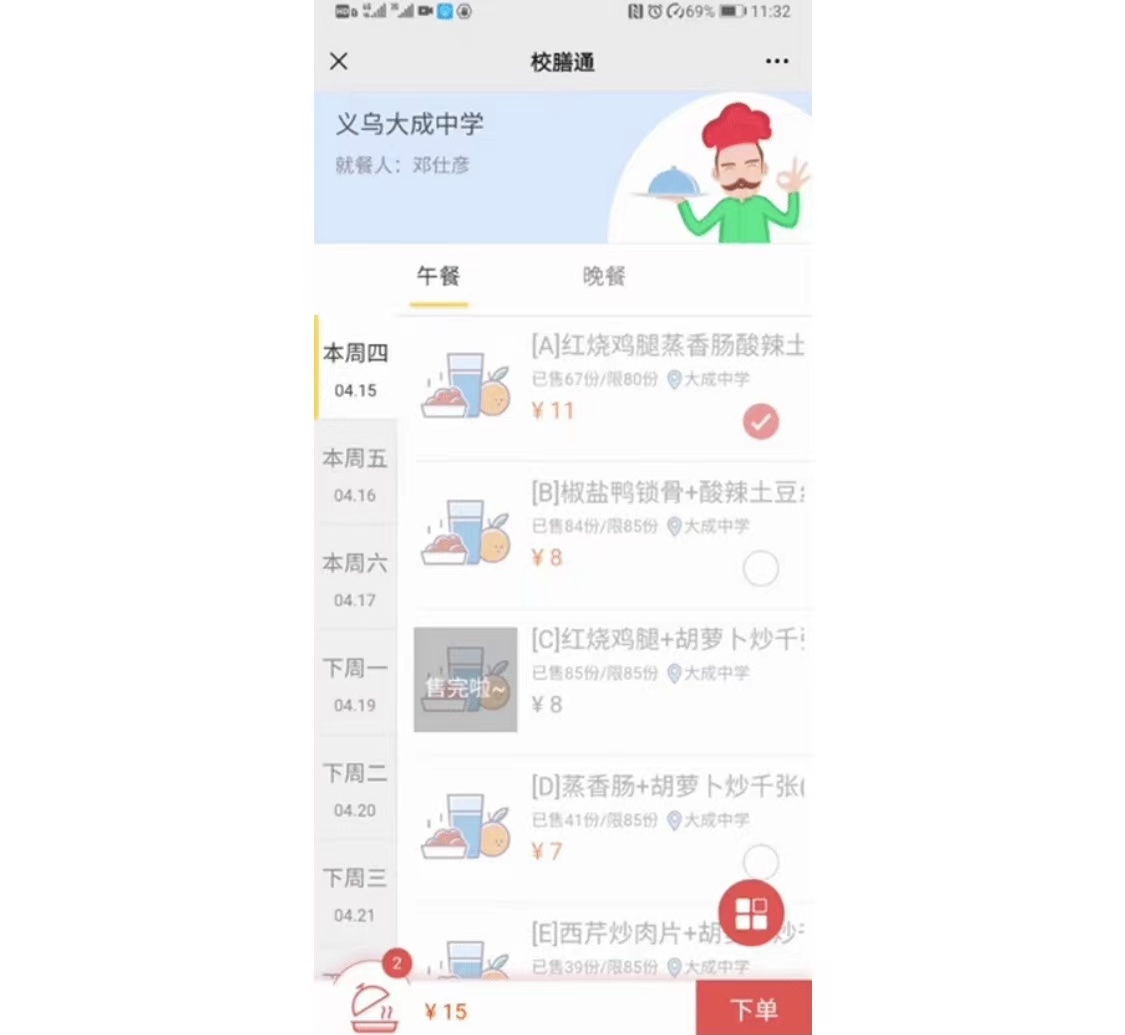Check meal [D]蒸香肠+胡萝卜炒千张 selection circle

pyautogui.click(x=761, y=861)
